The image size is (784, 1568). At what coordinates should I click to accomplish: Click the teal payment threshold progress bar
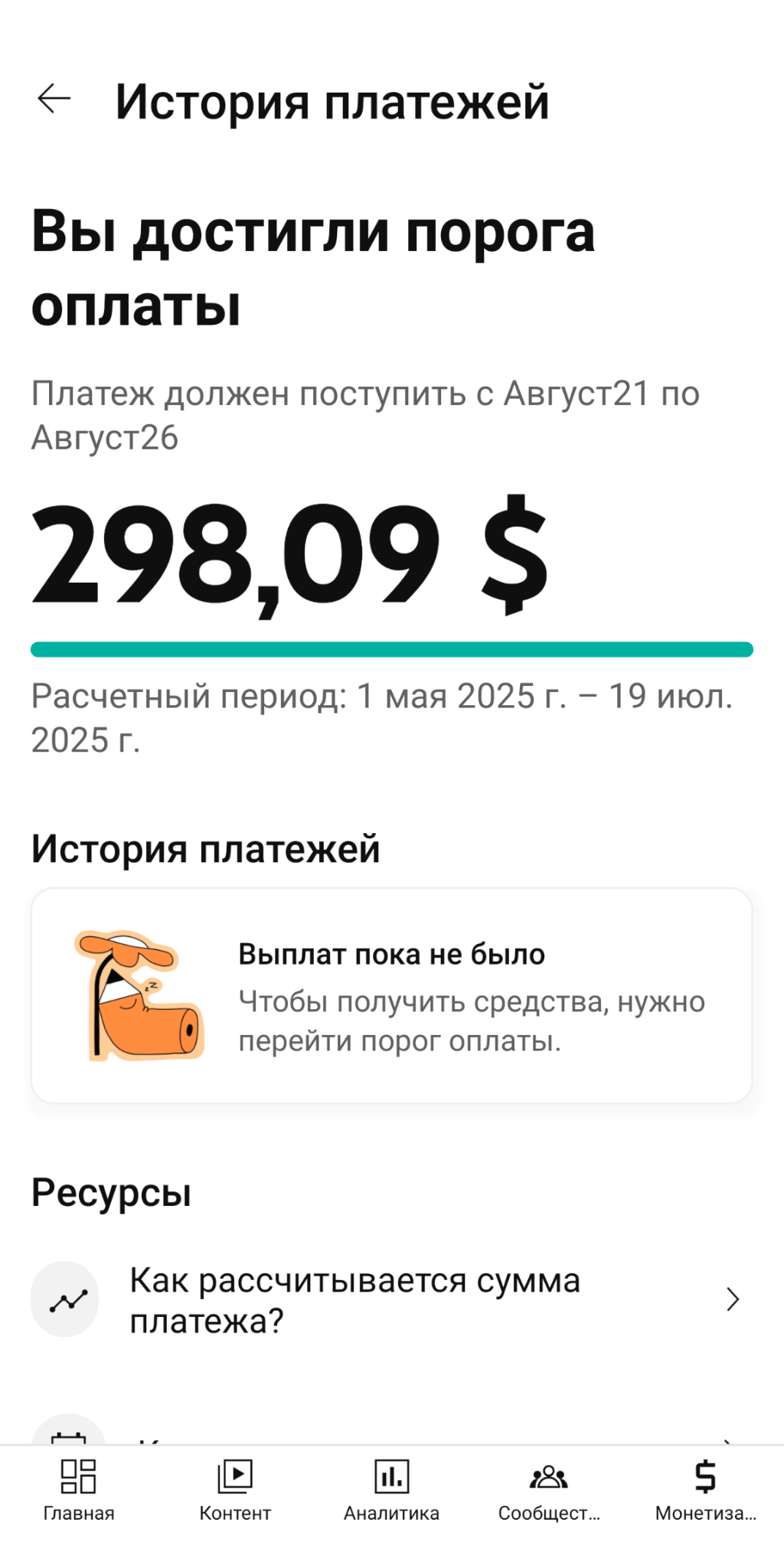point(392,650)
